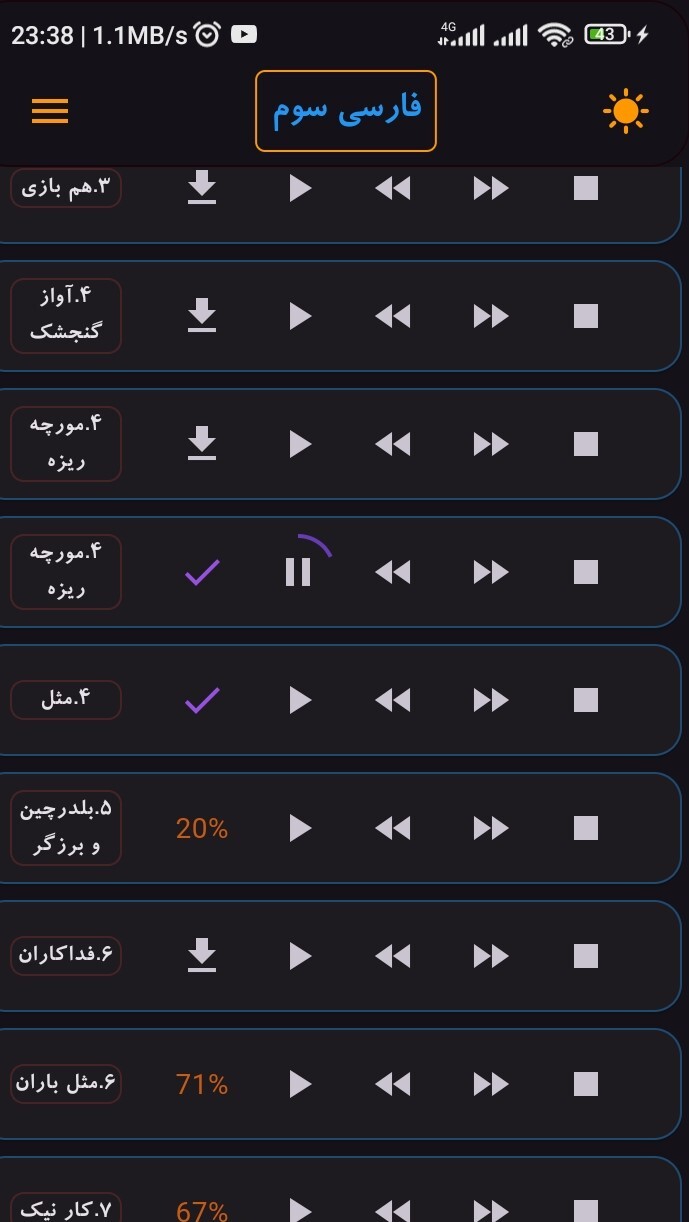Open the hamburger drawer menu
The image size is (689, 1222).
click(50, 110)
